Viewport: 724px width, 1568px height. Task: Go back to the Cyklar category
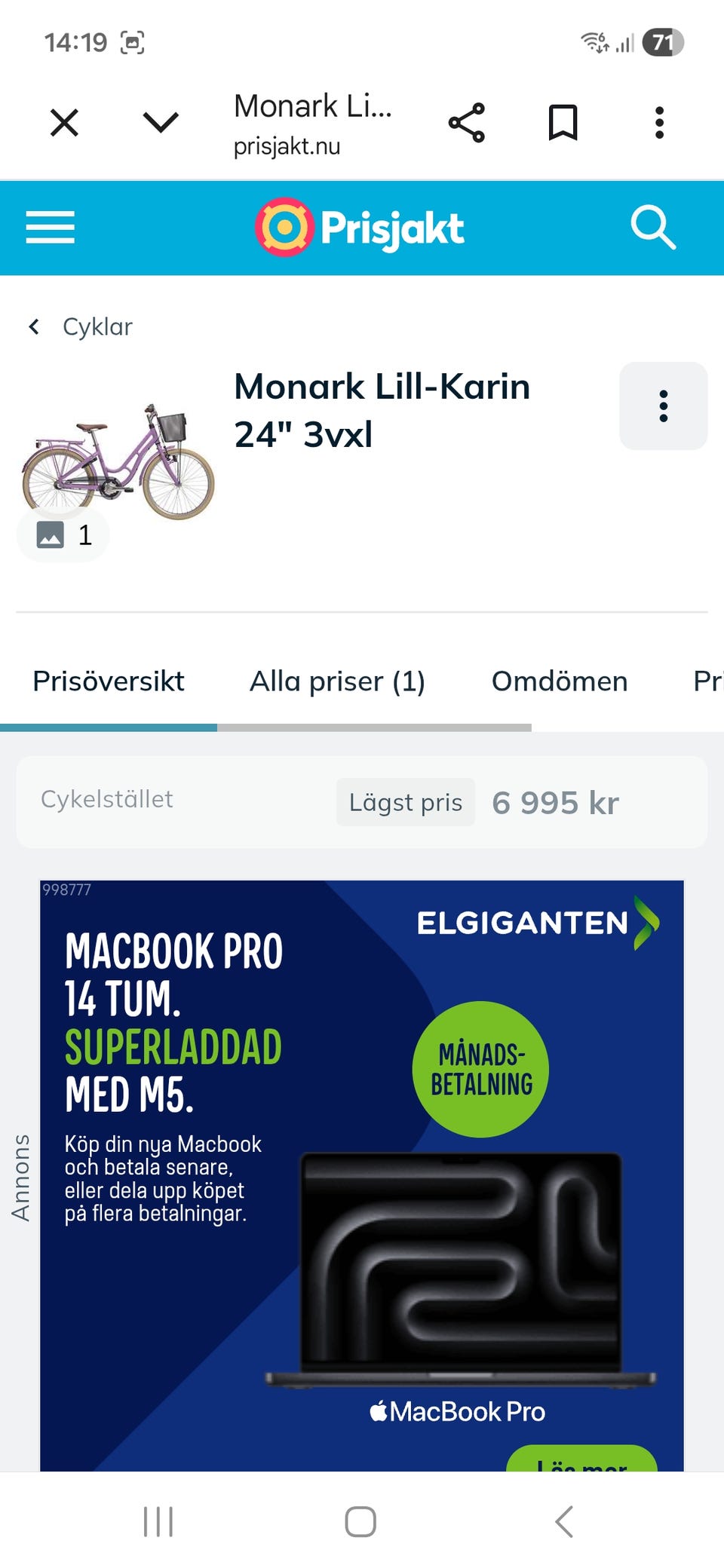tap(81, 327)
